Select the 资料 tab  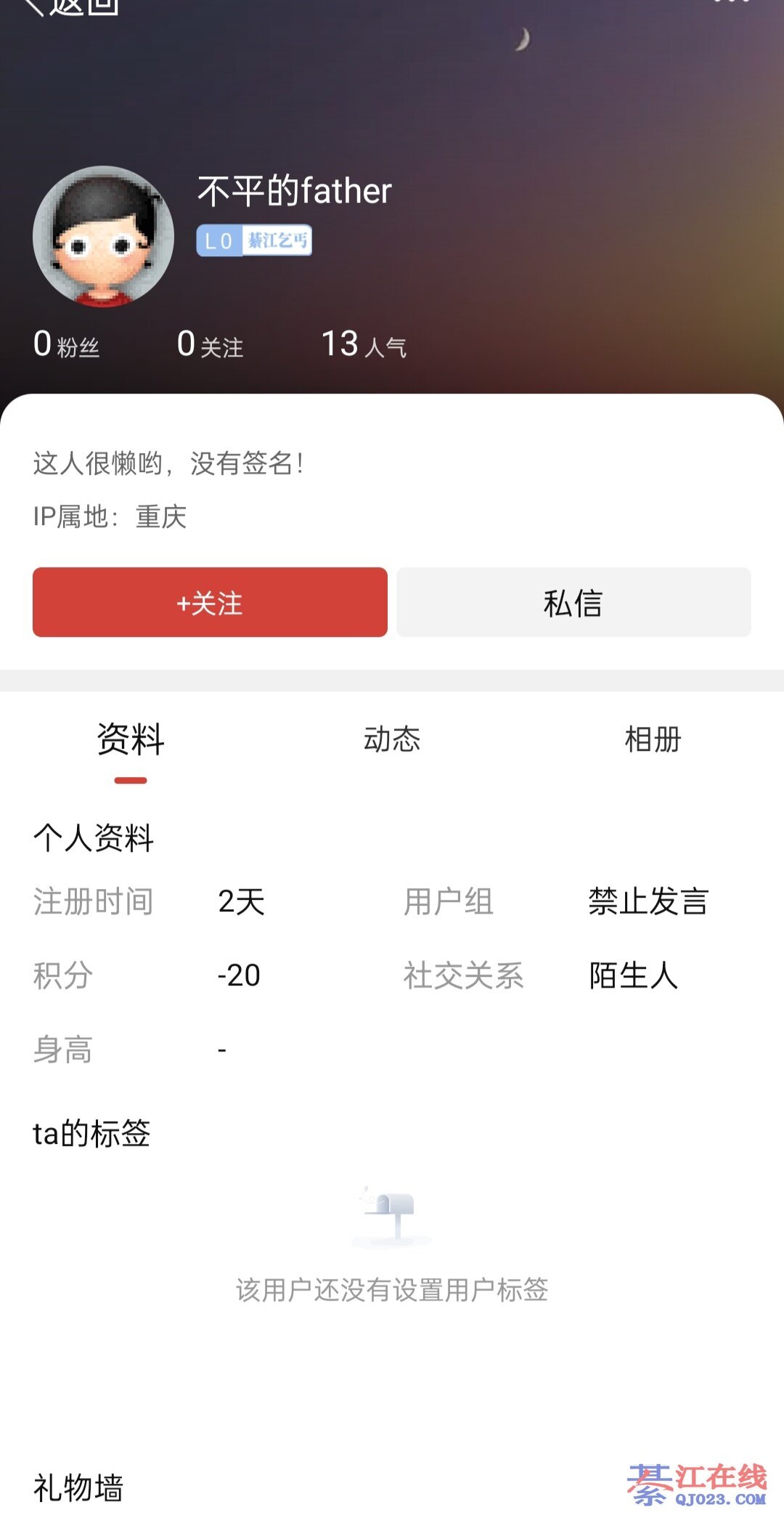(x=131, y=739)
